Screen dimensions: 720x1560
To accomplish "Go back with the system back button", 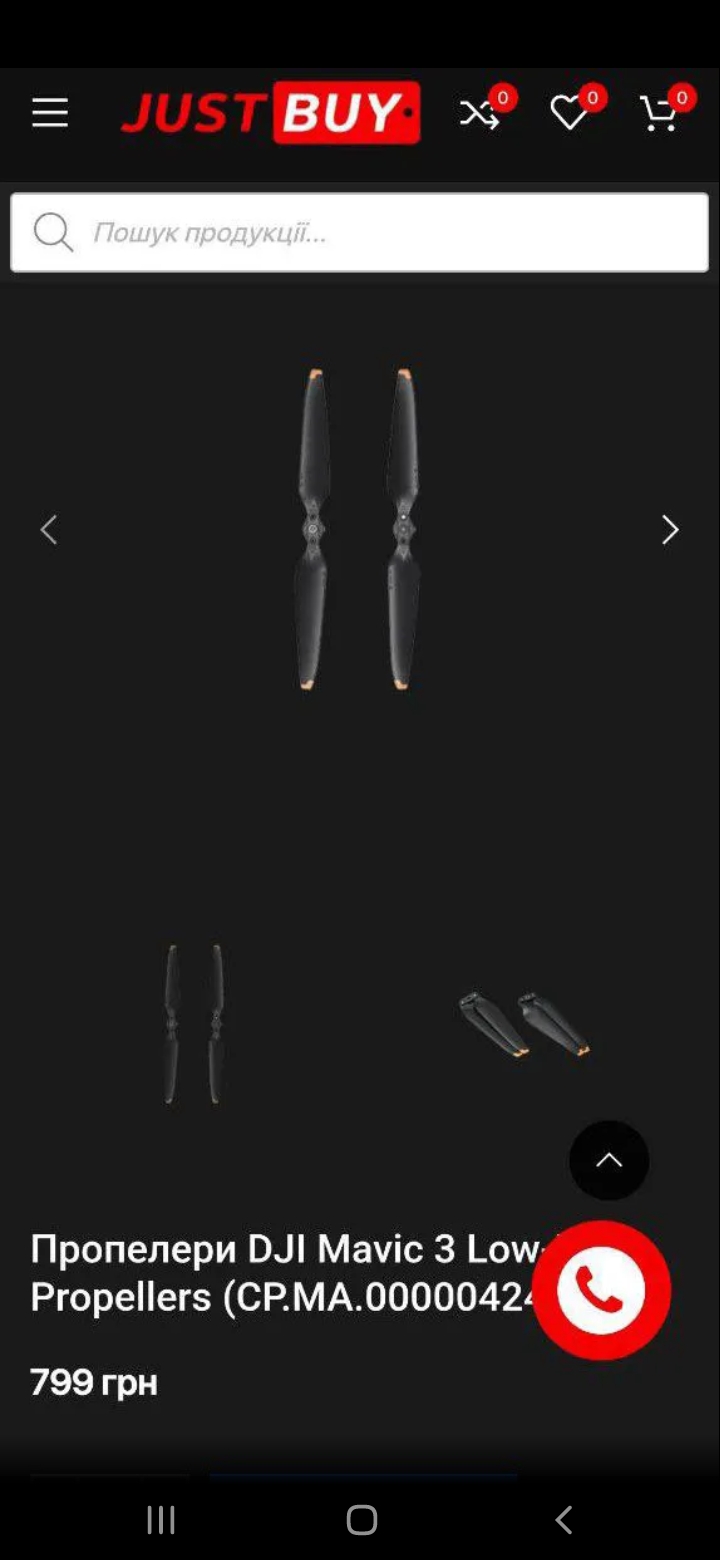I will point(563,1520).
